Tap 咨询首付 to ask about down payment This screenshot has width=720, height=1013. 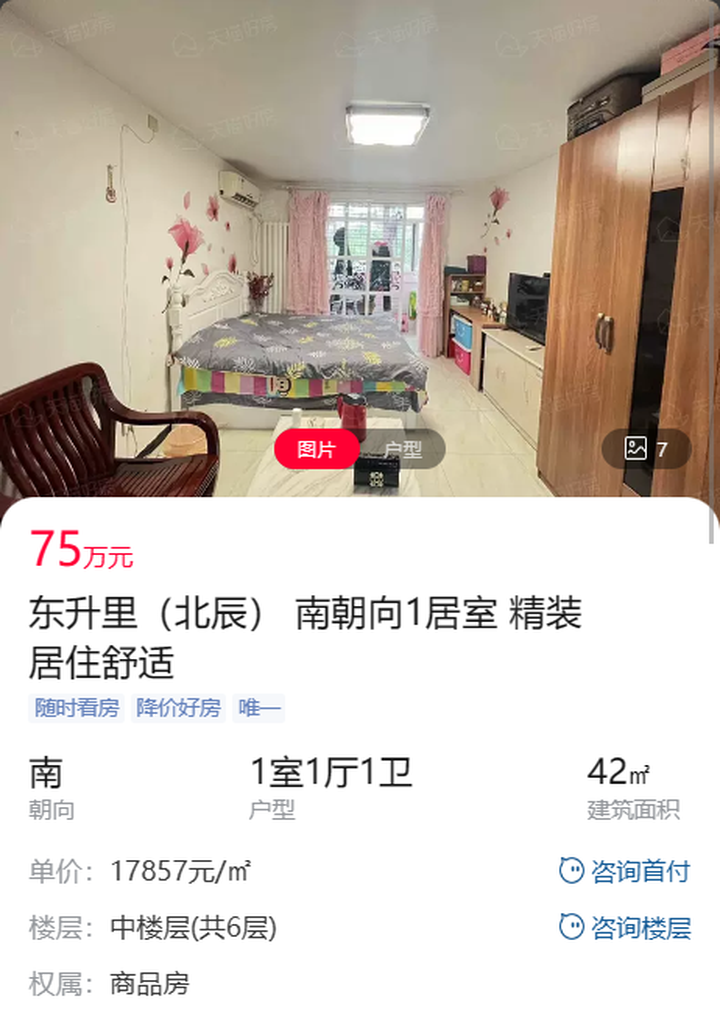coord(625,871)
